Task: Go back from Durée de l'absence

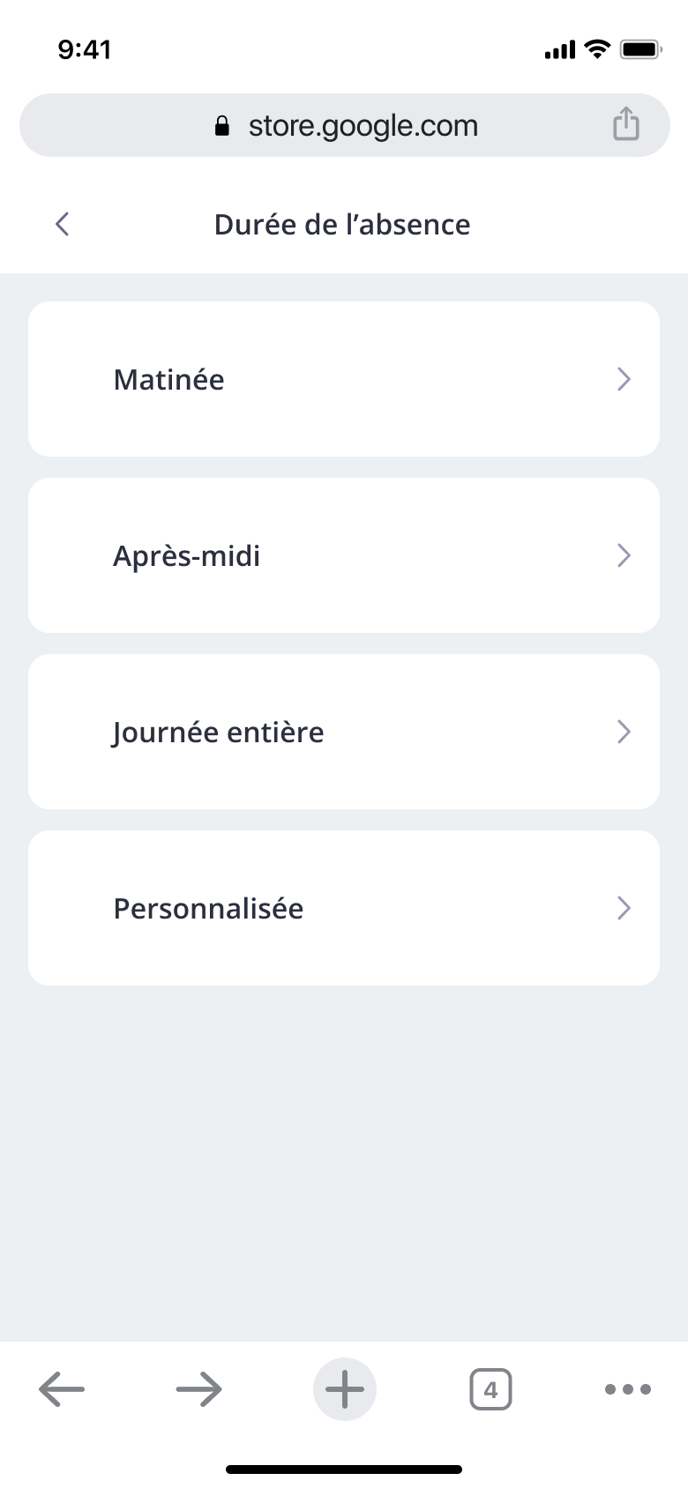Action: pyautogui.click(x=62, y=224)
